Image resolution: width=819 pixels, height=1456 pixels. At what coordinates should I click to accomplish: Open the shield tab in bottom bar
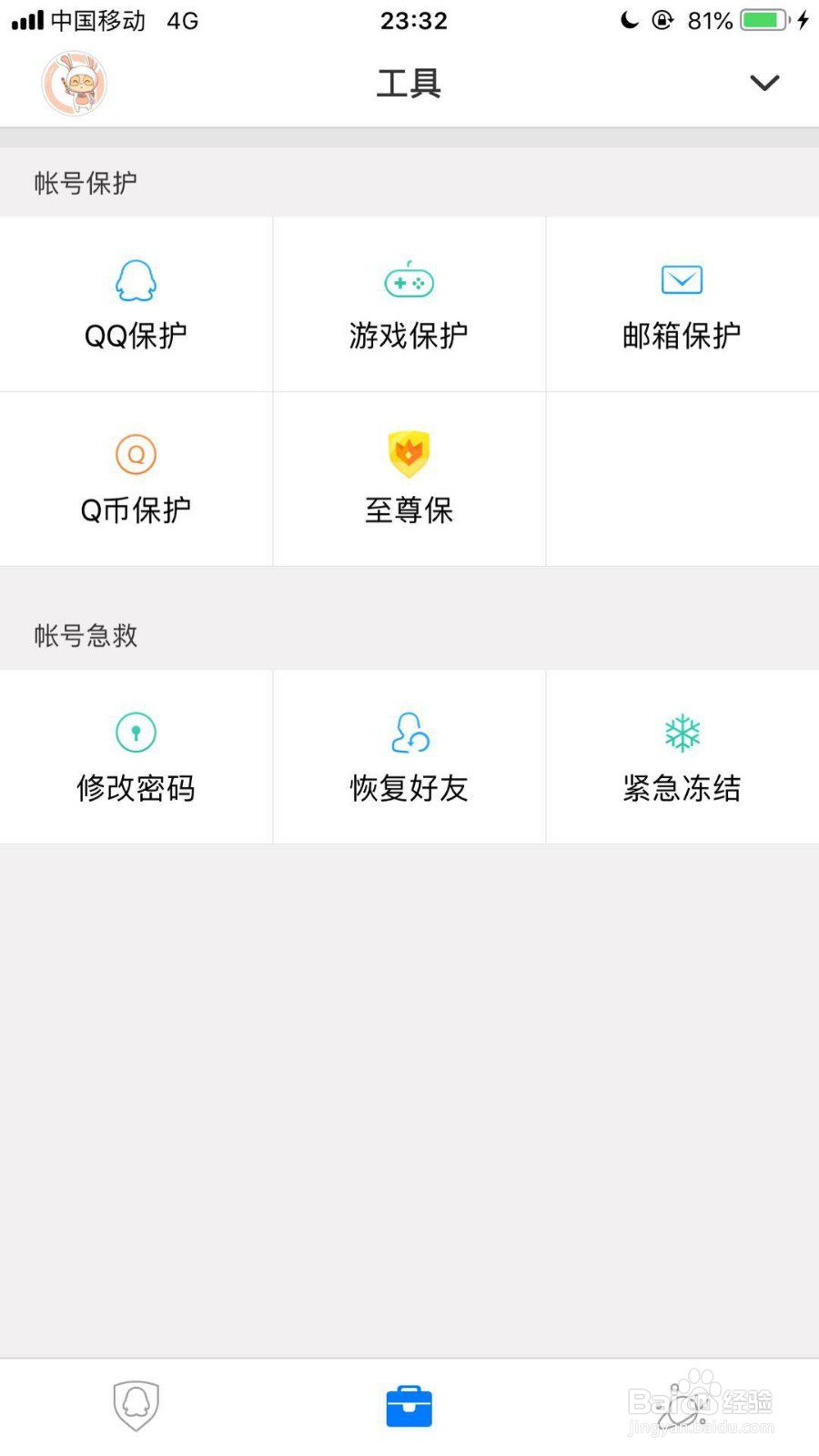[x=136, y=1406]
